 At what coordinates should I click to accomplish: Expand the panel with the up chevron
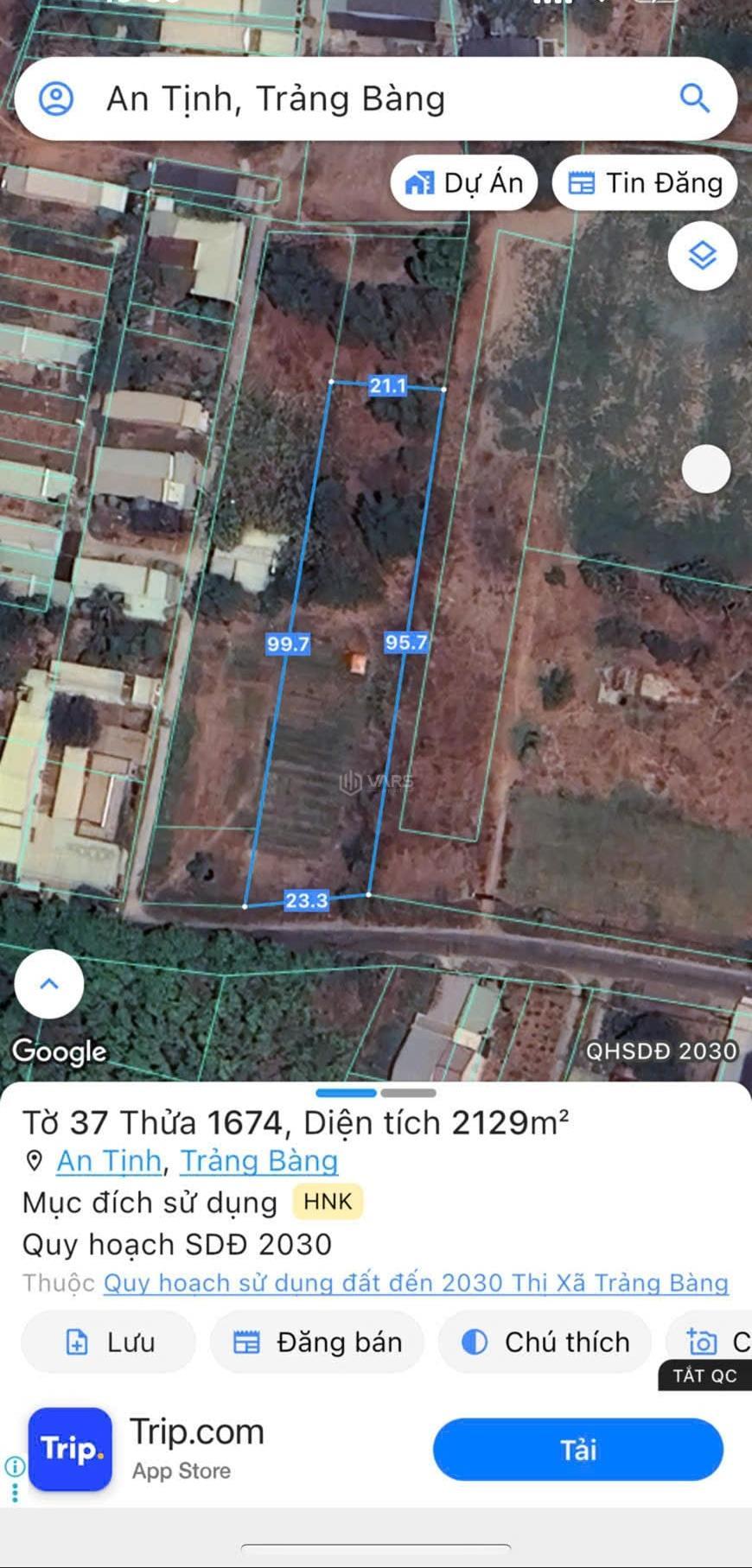pos(49,983)
